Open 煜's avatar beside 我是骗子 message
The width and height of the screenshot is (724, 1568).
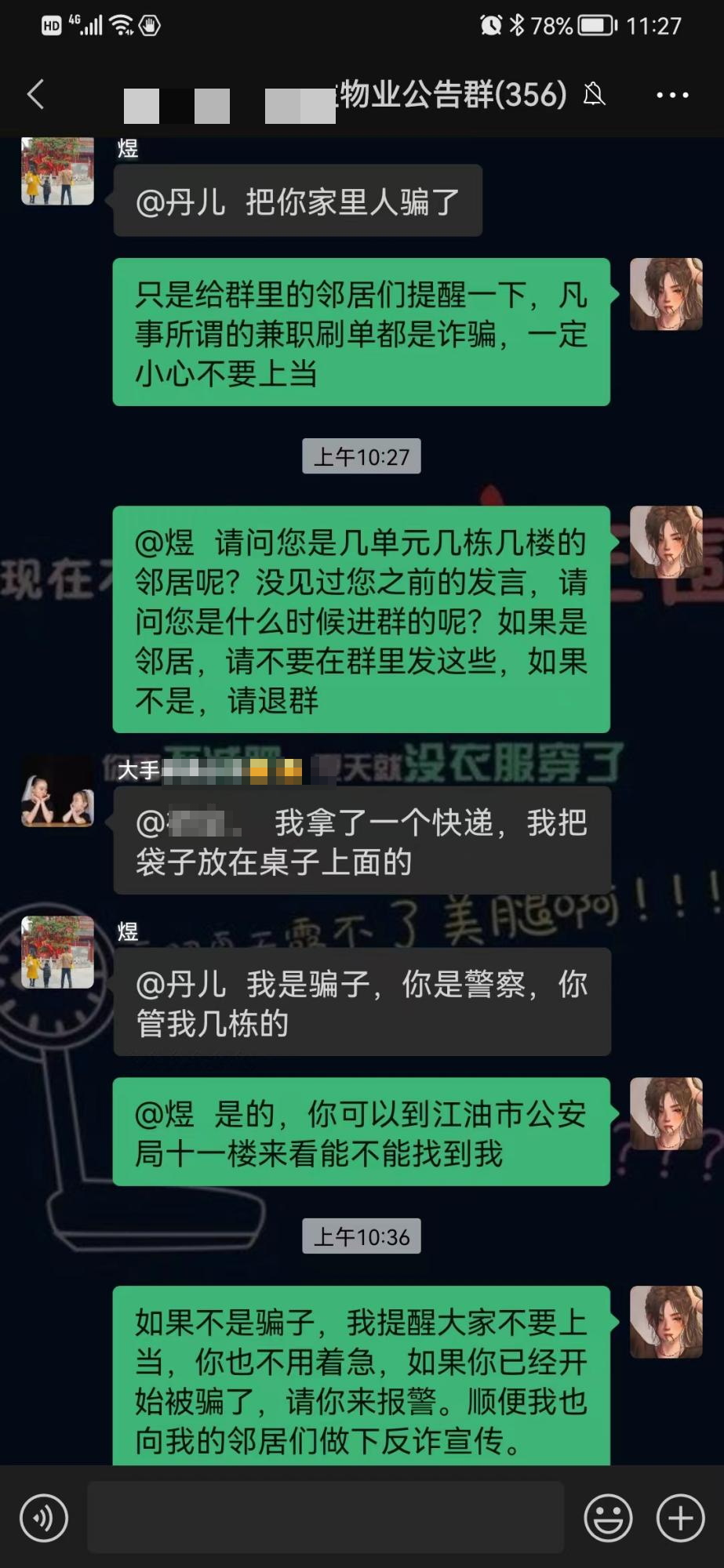tap(57, 952)
